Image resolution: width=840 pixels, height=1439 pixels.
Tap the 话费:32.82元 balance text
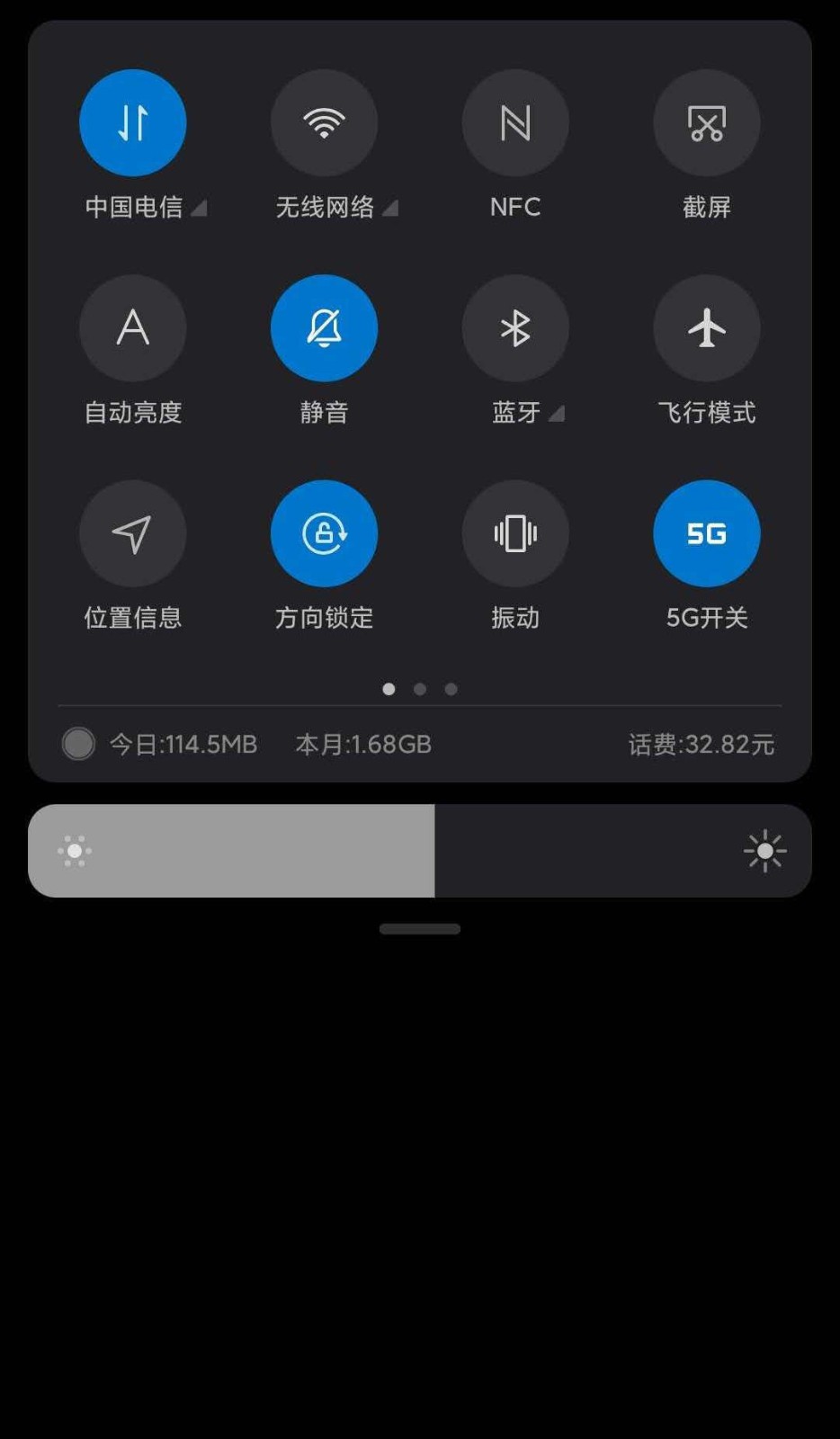pyautogui.click(x=701, y=744)
